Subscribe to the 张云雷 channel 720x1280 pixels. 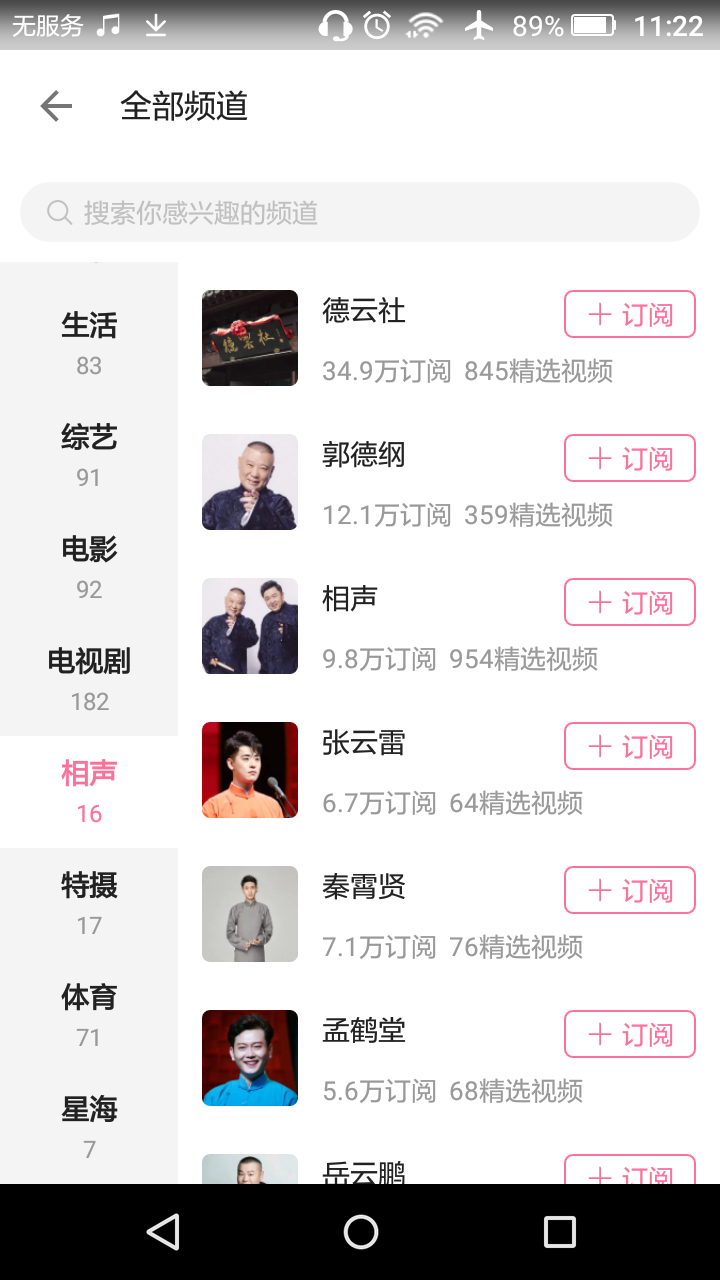630,747
